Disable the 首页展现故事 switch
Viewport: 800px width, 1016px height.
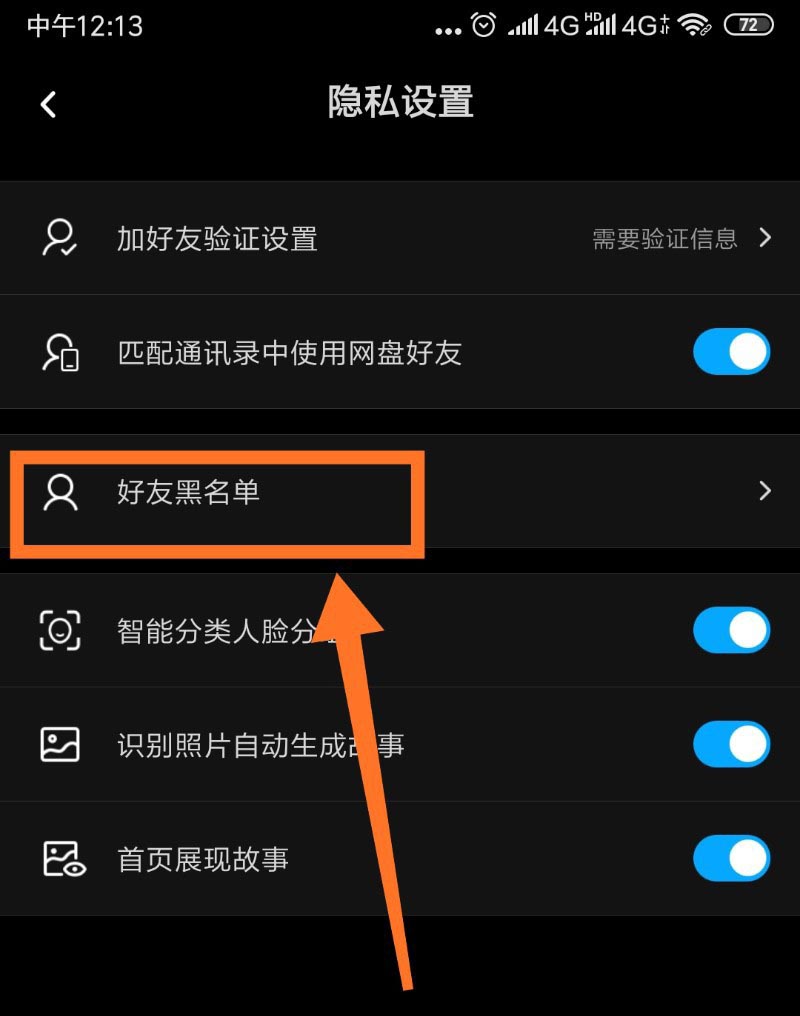[731, 858]
